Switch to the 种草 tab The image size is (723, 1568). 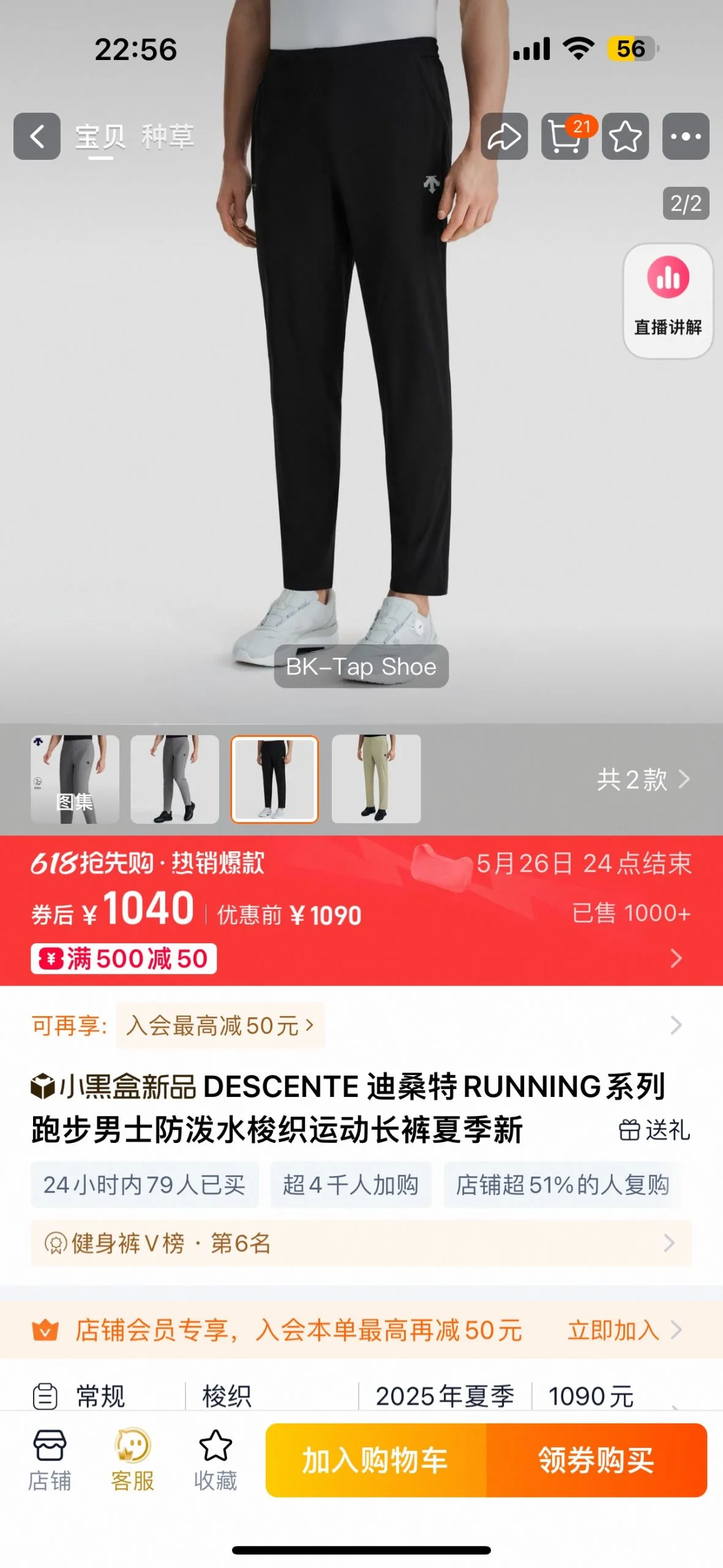point(167,137)
